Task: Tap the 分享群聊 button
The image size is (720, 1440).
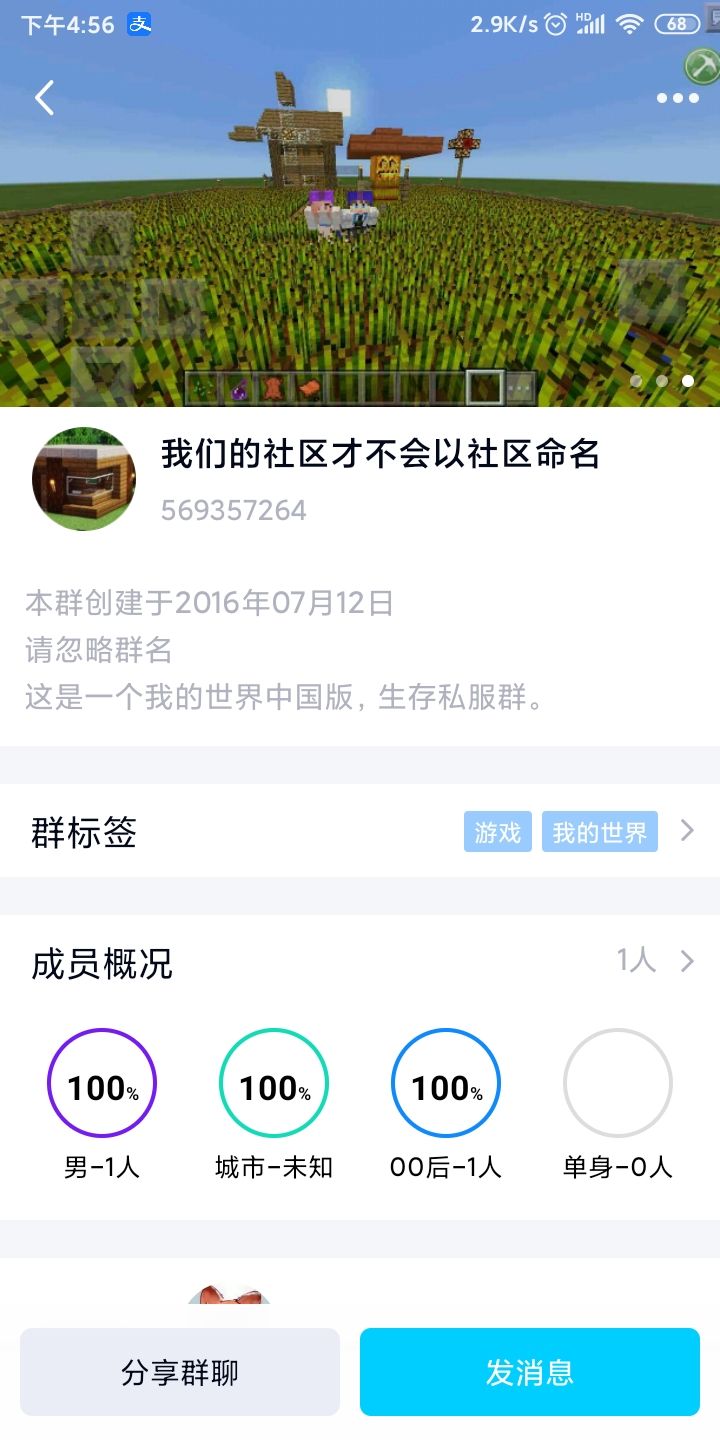Action: (180, 1372)
